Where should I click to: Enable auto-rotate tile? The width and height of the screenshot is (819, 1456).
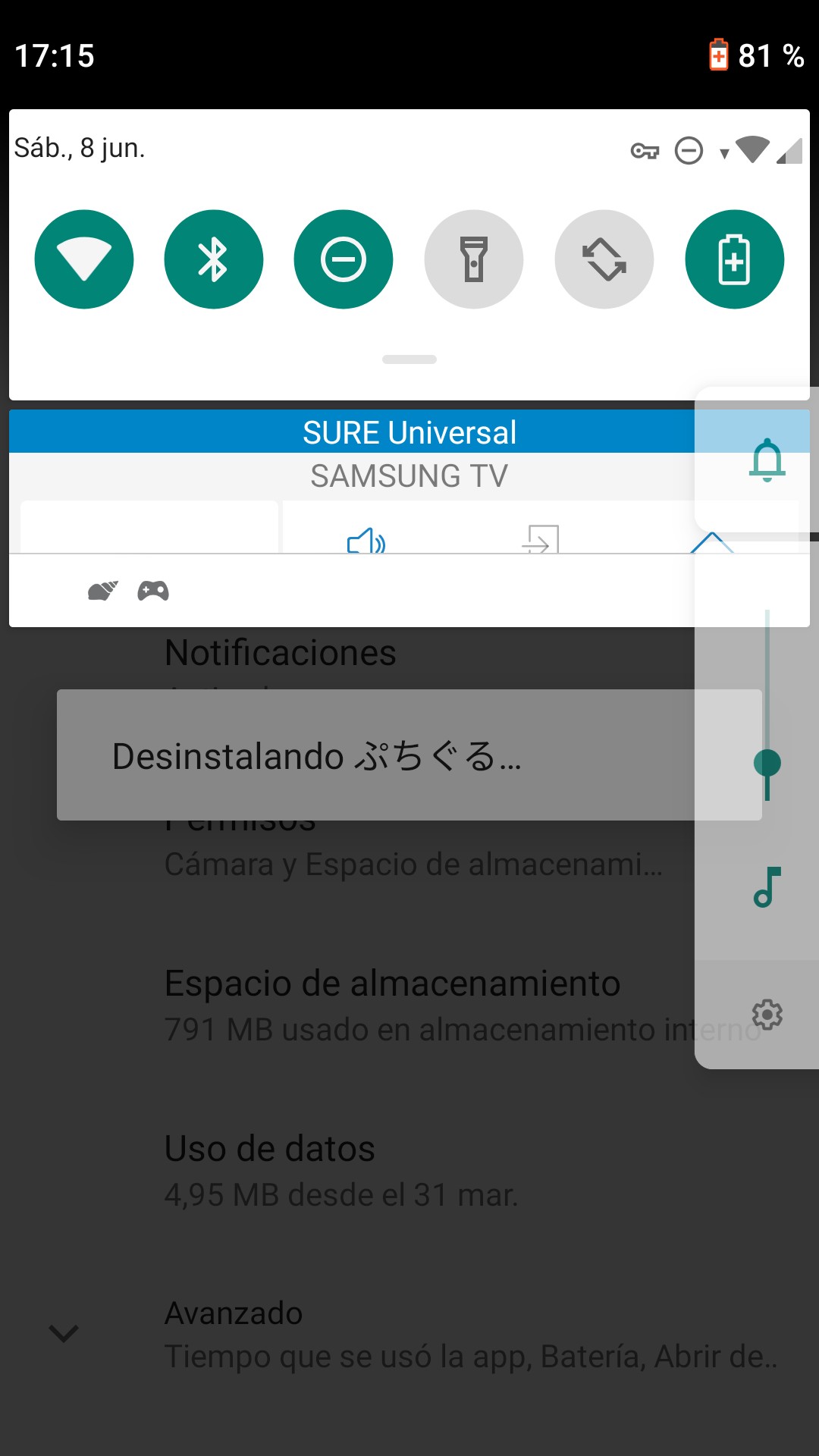tap(604, 259)
